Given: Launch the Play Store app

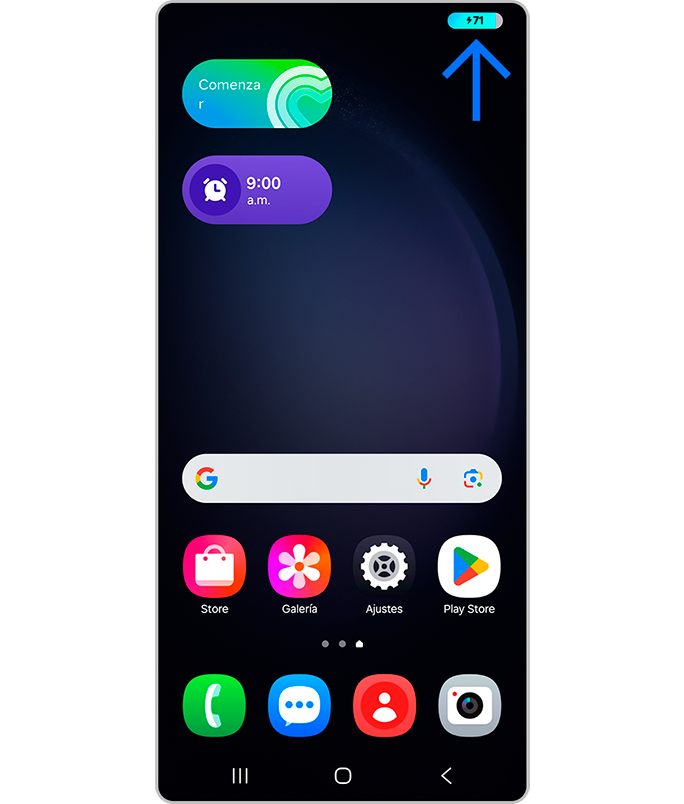Looking at the screenshot, I should click(x=469, y=566).
